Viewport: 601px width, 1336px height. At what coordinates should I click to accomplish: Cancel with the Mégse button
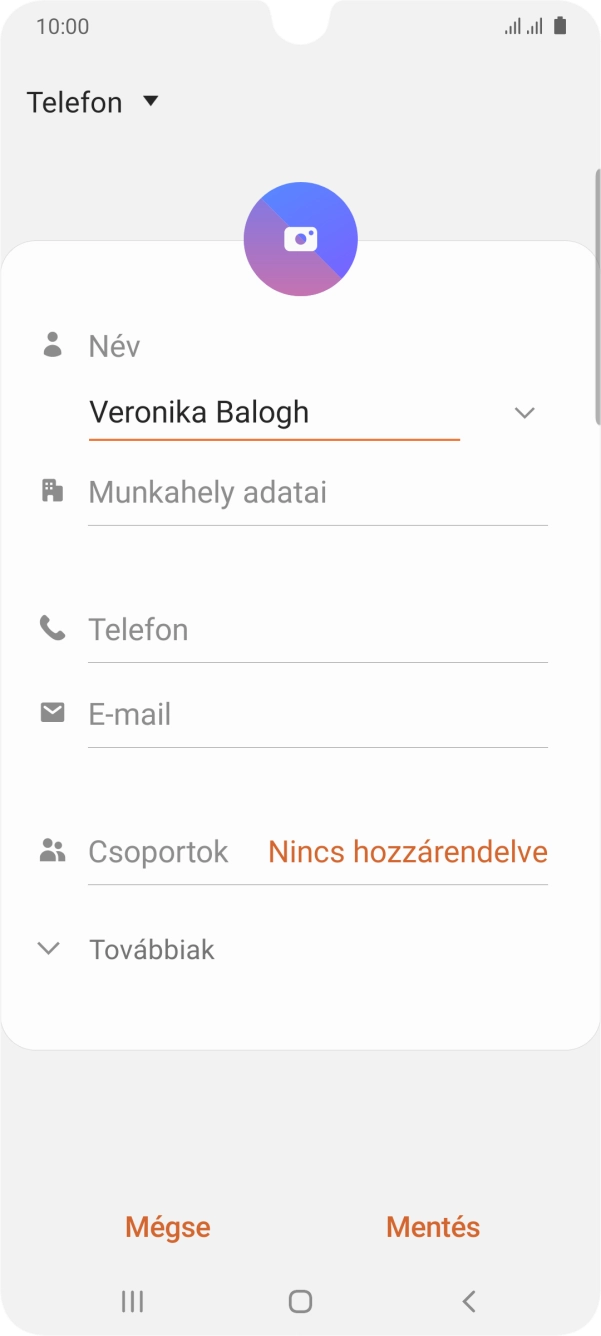[x=168, y=1227]
